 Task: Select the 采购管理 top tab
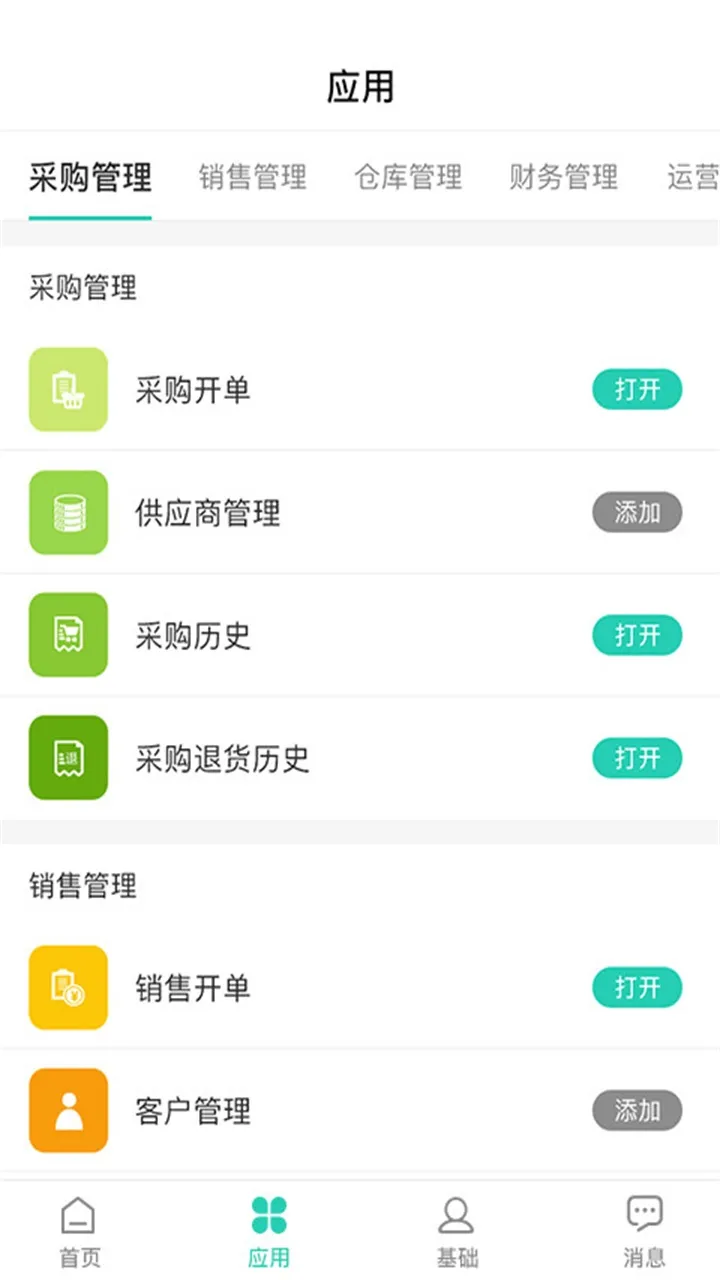[90, 178]
